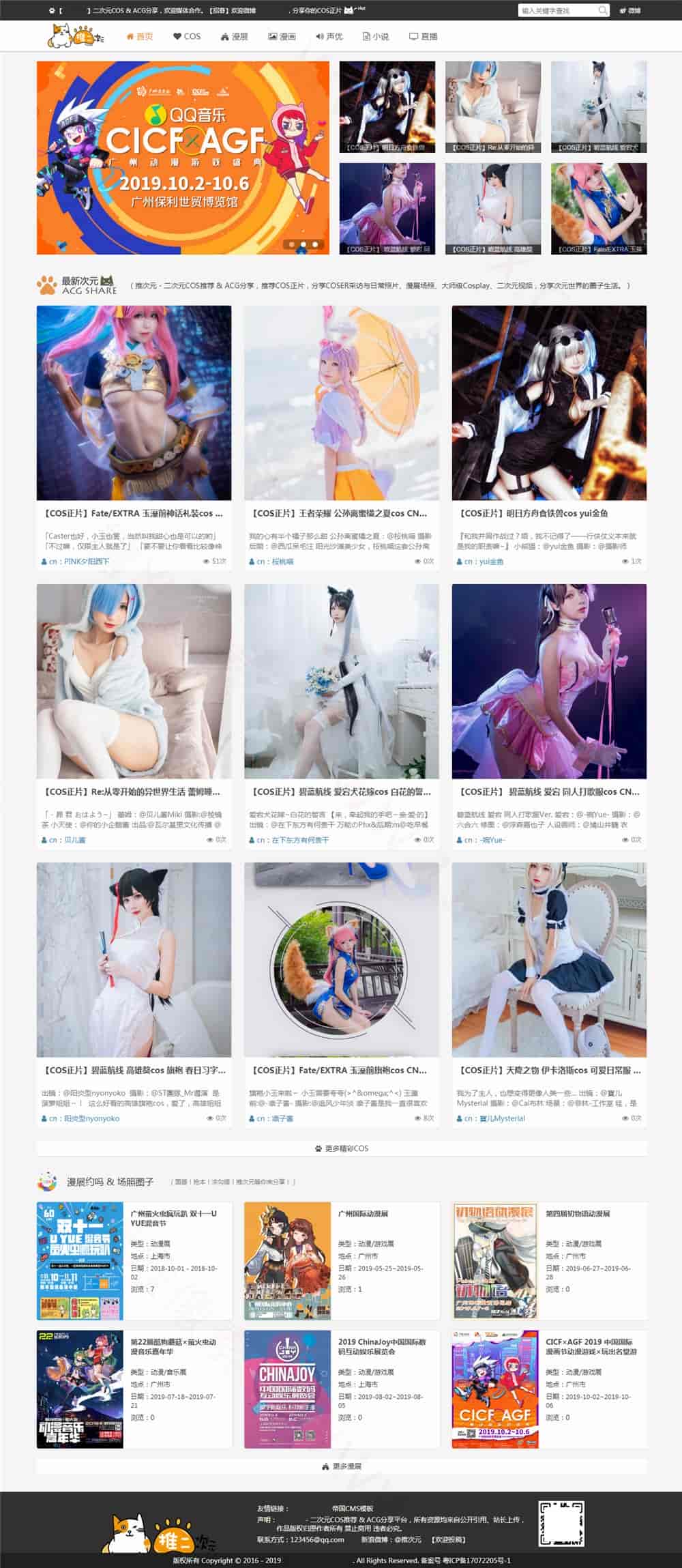The image size is (682, 1568).
Task: View the 天降之物 伊卡洛斯cos post
Action: [550, 1070]
